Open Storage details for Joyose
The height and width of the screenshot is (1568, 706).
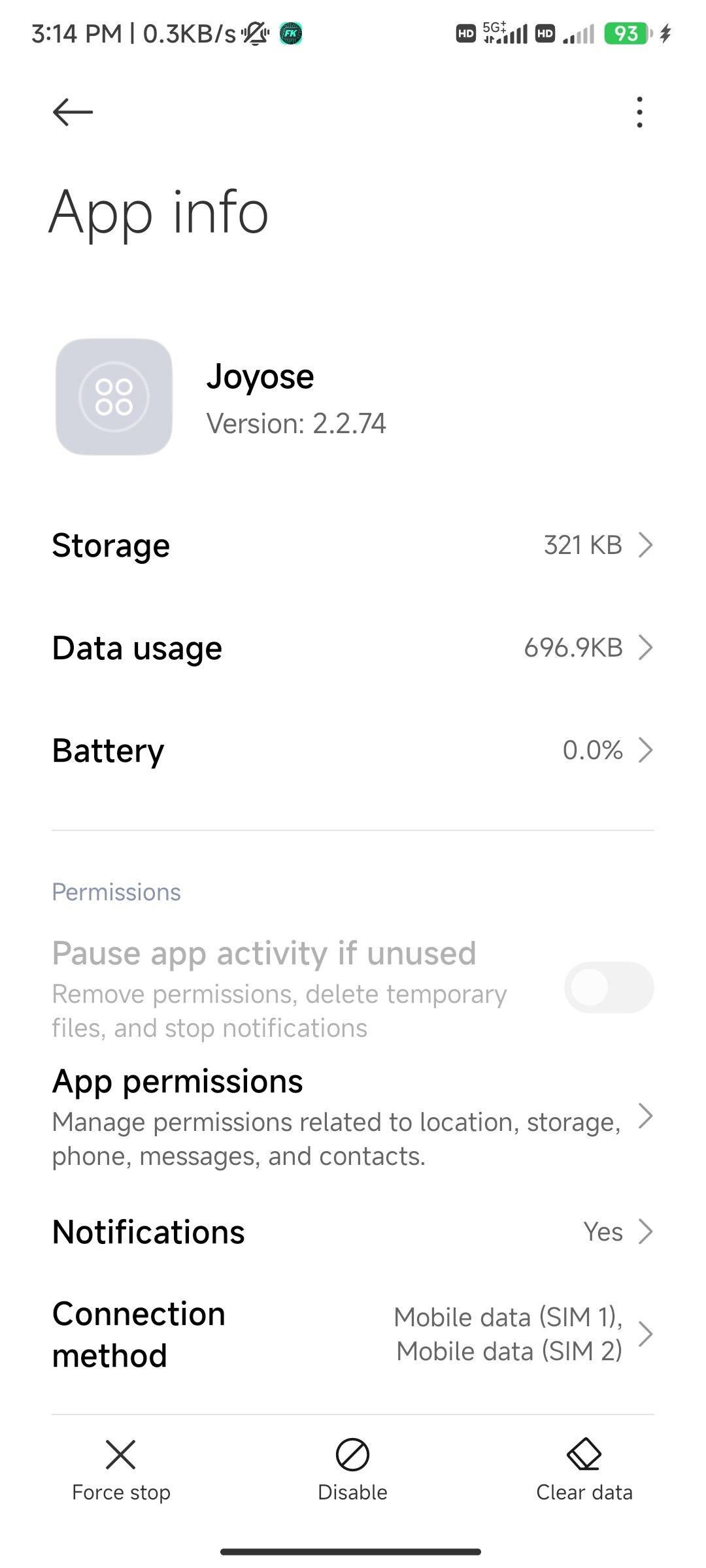point(353,545)
